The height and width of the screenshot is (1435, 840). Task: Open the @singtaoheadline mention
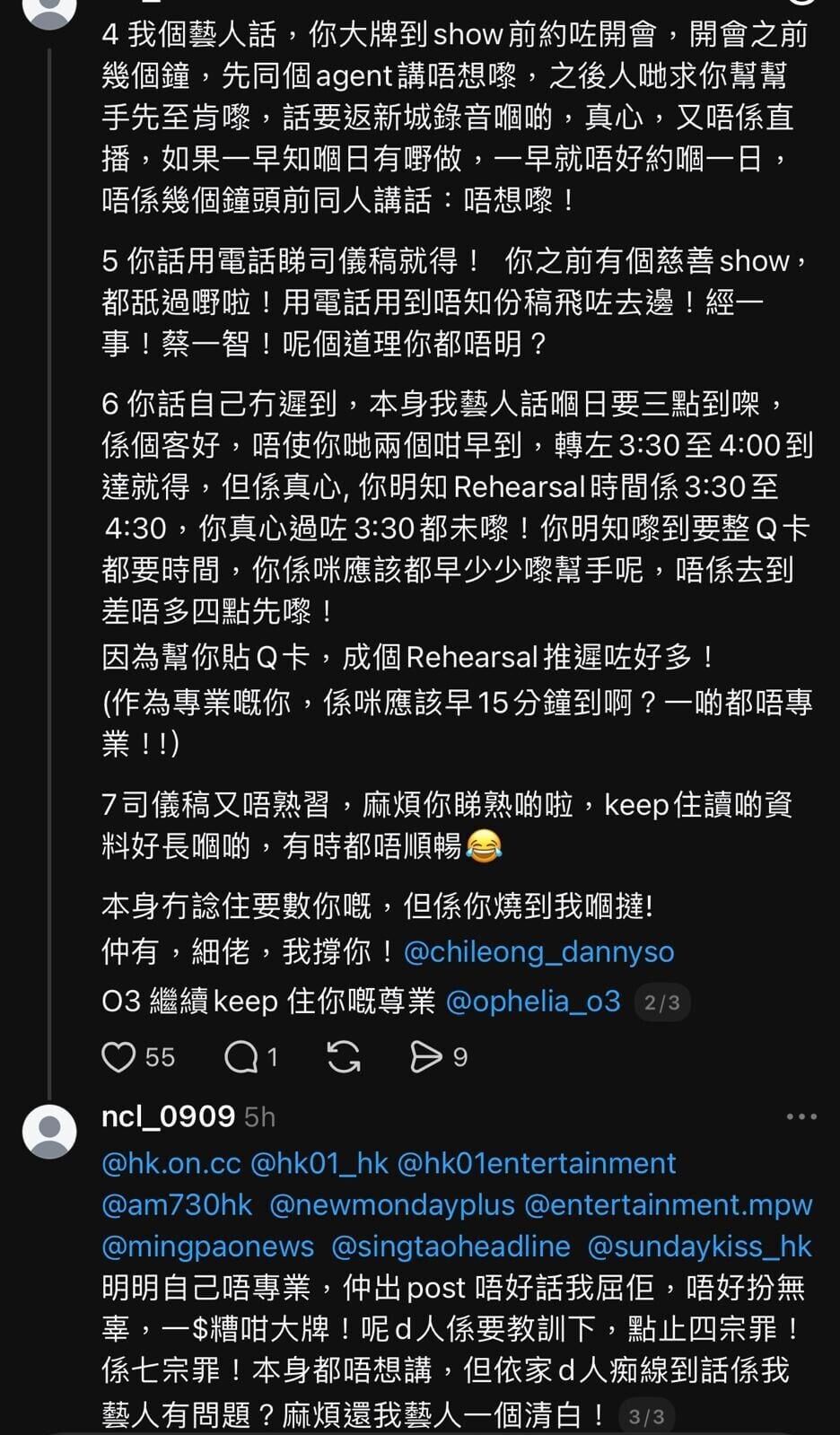point(451,1247)
